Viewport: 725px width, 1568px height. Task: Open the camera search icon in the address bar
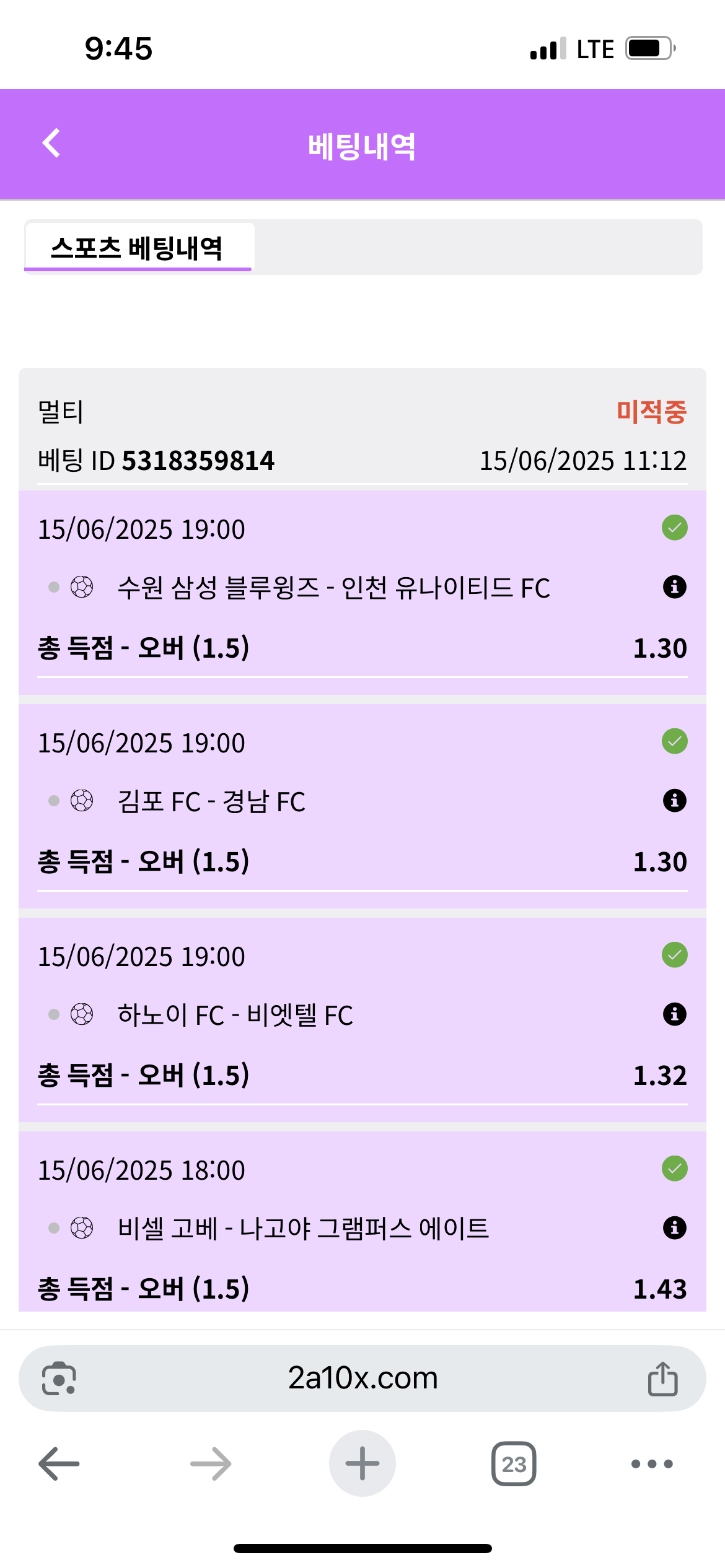coord(59,1379)
